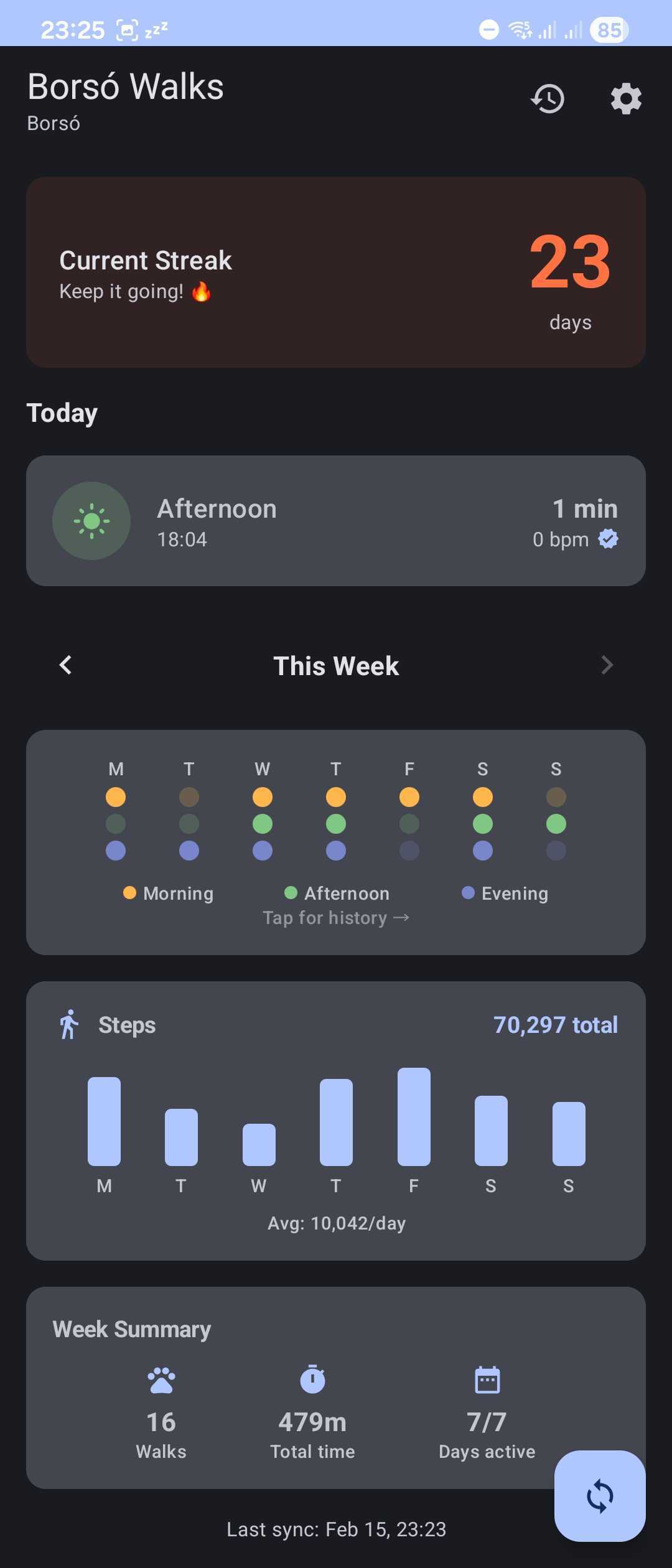Open the Morning legend entry
The width and height of the screenshot is (672, 1568).
click(168, 893)
